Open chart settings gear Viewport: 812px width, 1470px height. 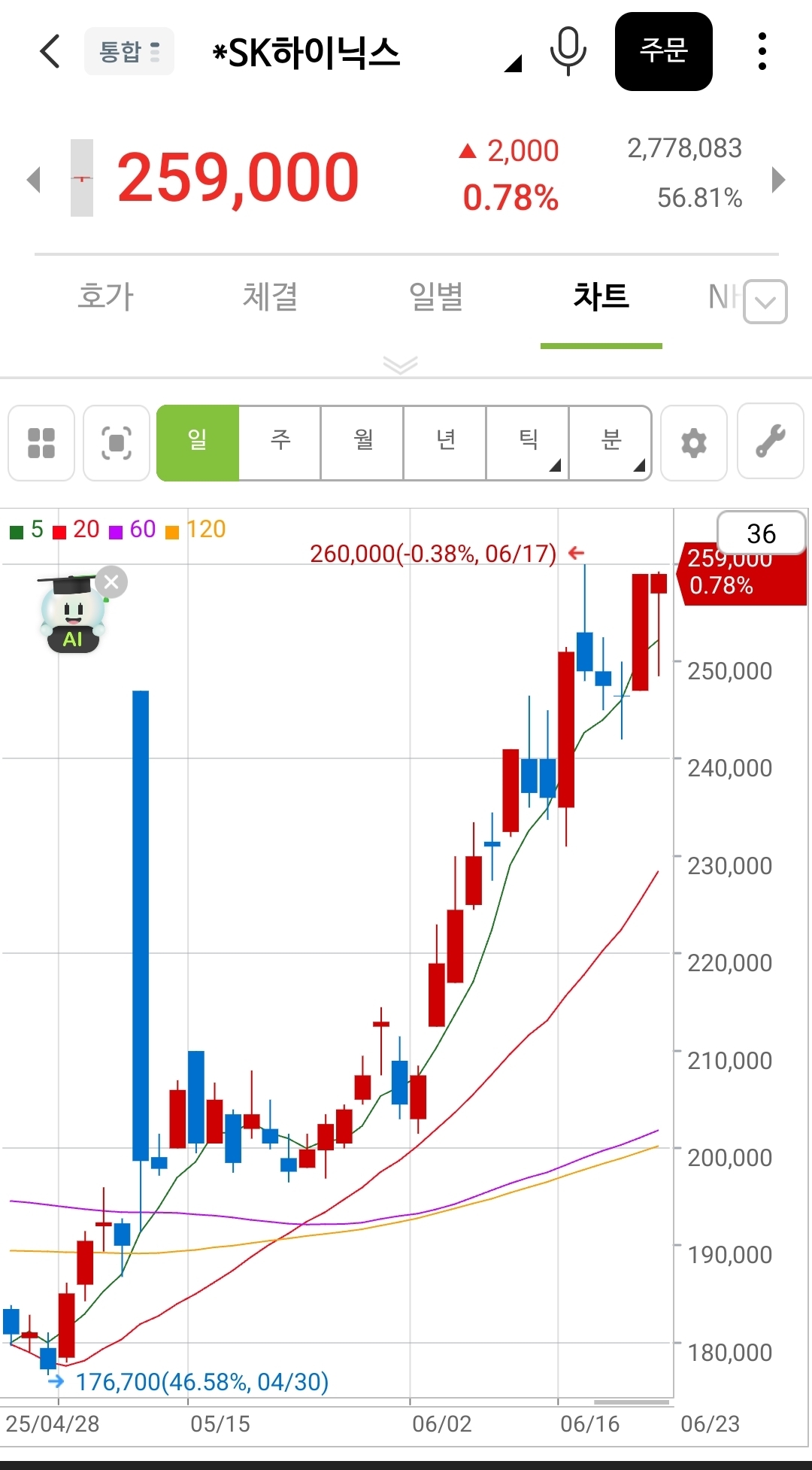694,443
